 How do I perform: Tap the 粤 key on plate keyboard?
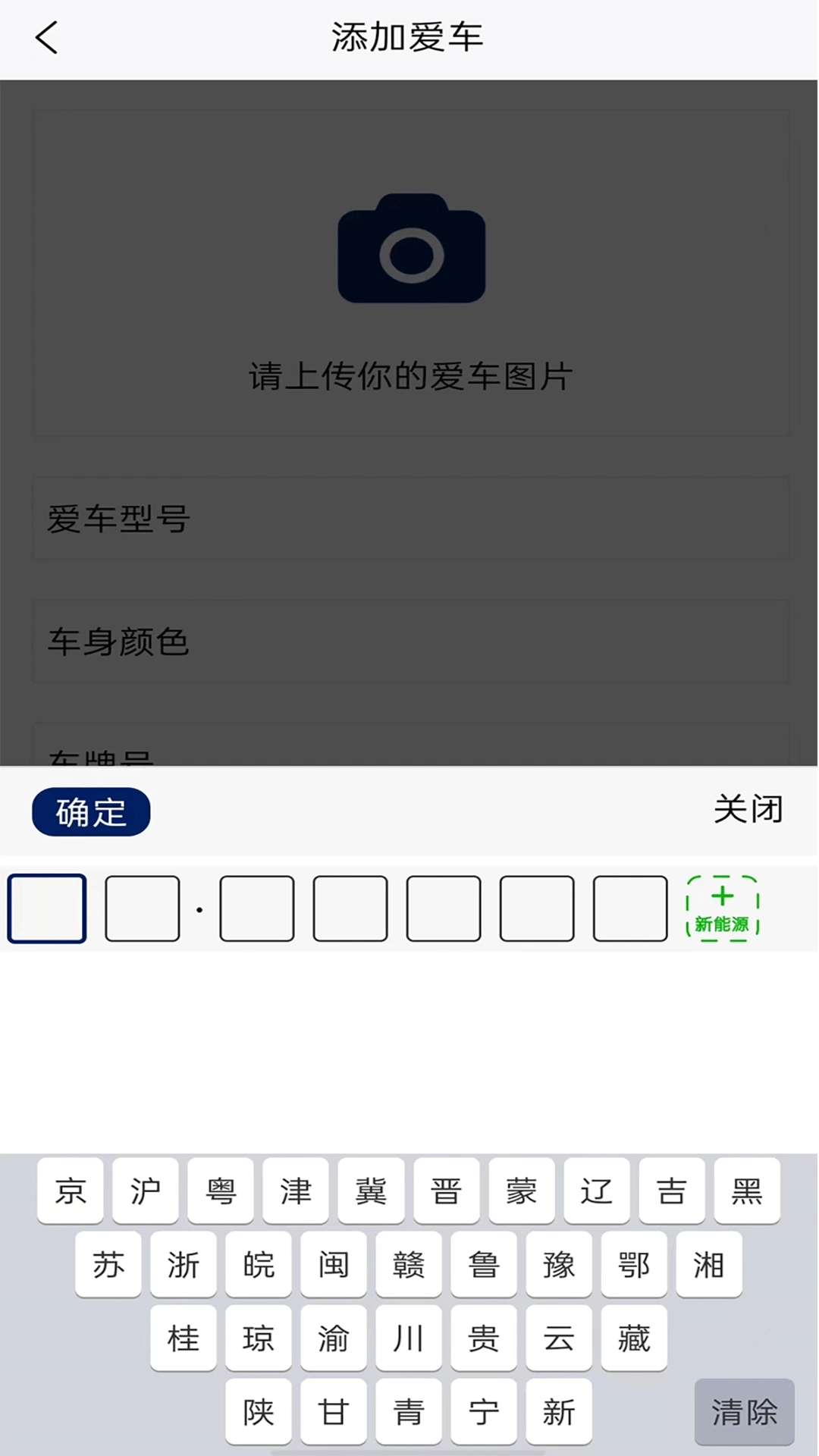[x=220, y=1191]
